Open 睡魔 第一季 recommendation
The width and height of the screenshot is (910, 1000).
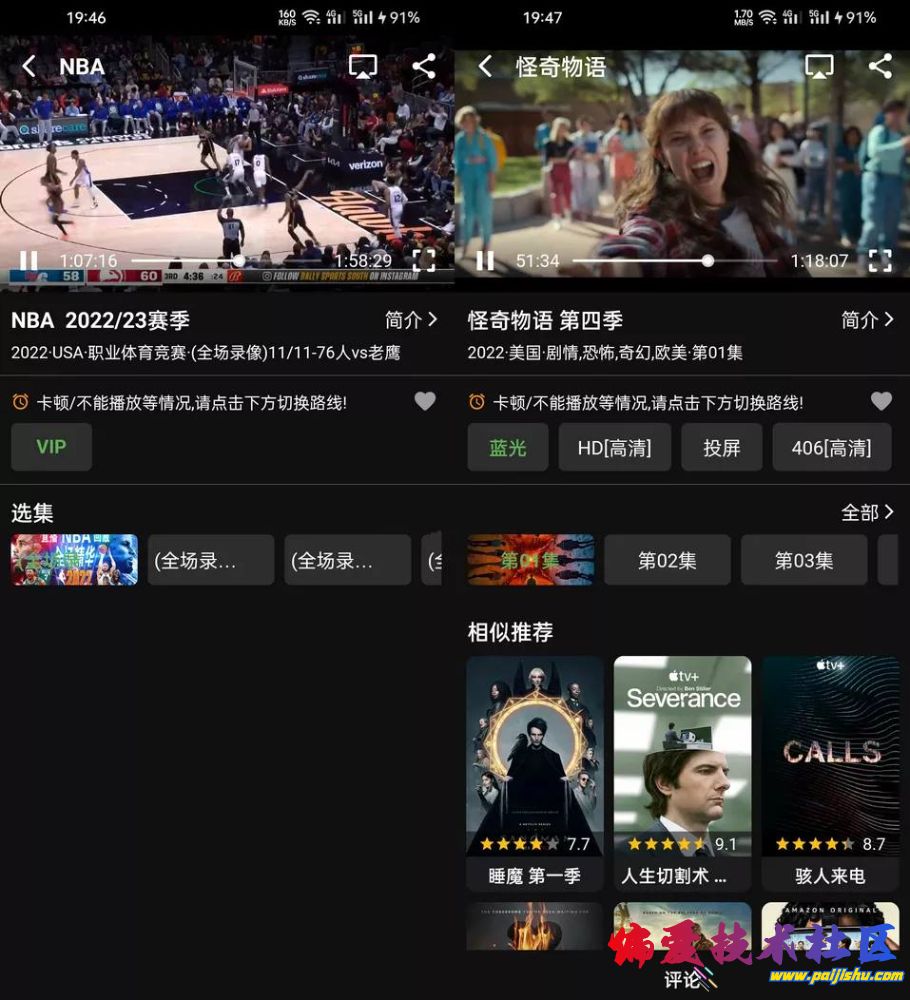535,770
